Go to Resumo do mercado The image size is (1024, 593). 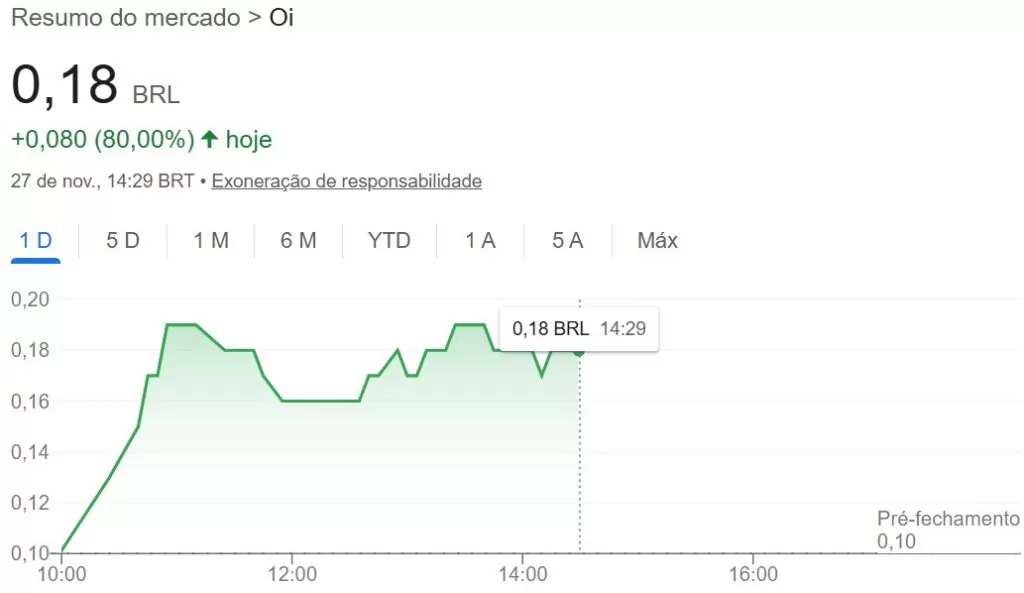[126, 18]
